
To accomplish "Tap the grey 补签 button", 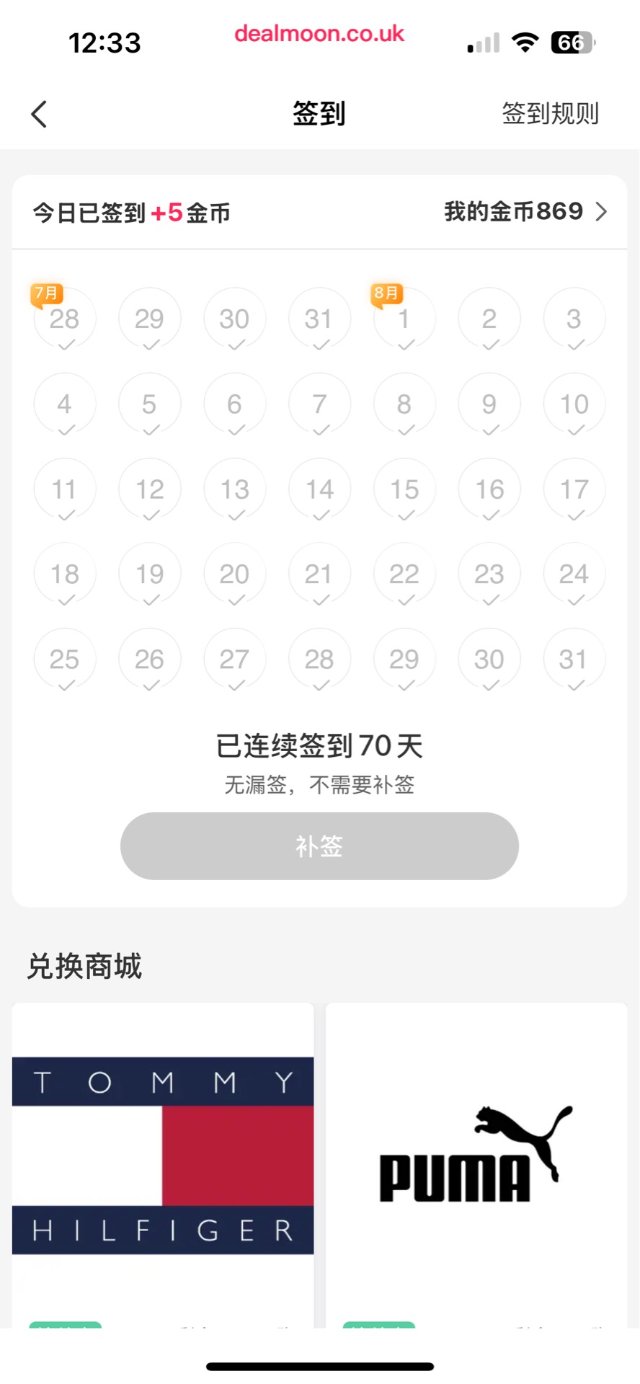I will point(319,846).
